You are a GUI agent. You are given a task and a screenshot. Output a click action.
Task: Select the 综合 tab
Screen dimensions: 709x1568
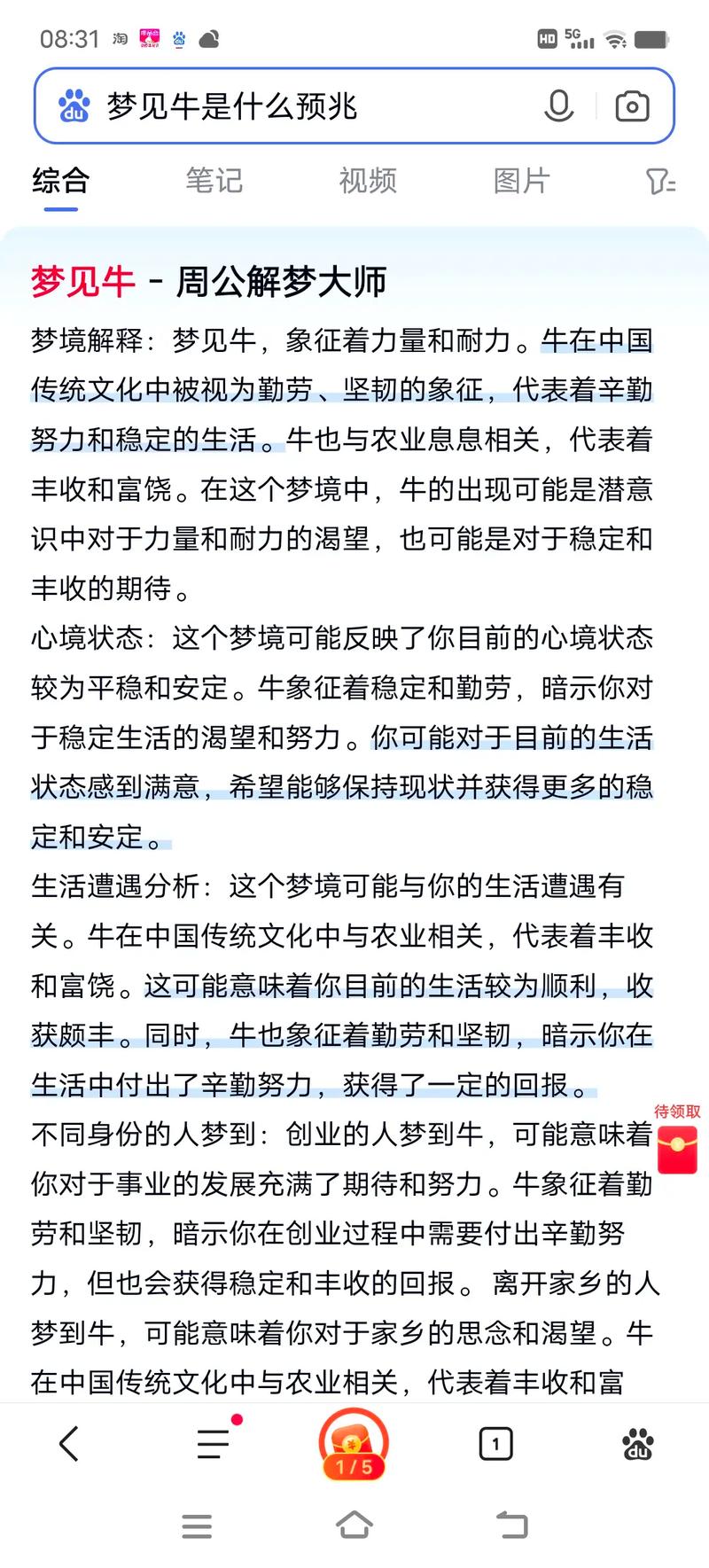tap(61, 181)
